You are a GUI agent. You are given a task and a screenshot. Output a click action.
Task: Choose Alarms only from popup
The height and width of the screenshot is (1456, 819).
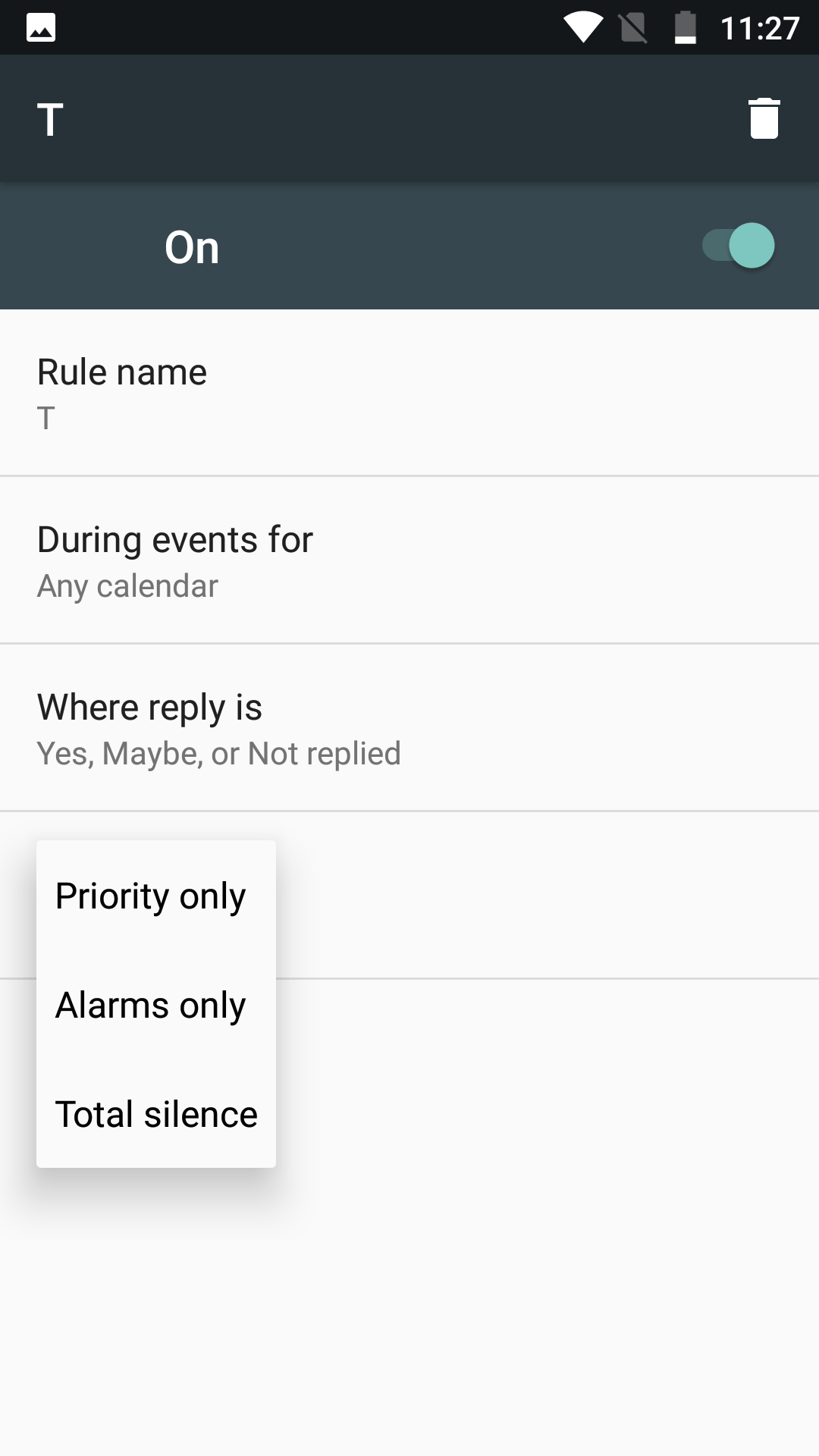(156, 1005)
